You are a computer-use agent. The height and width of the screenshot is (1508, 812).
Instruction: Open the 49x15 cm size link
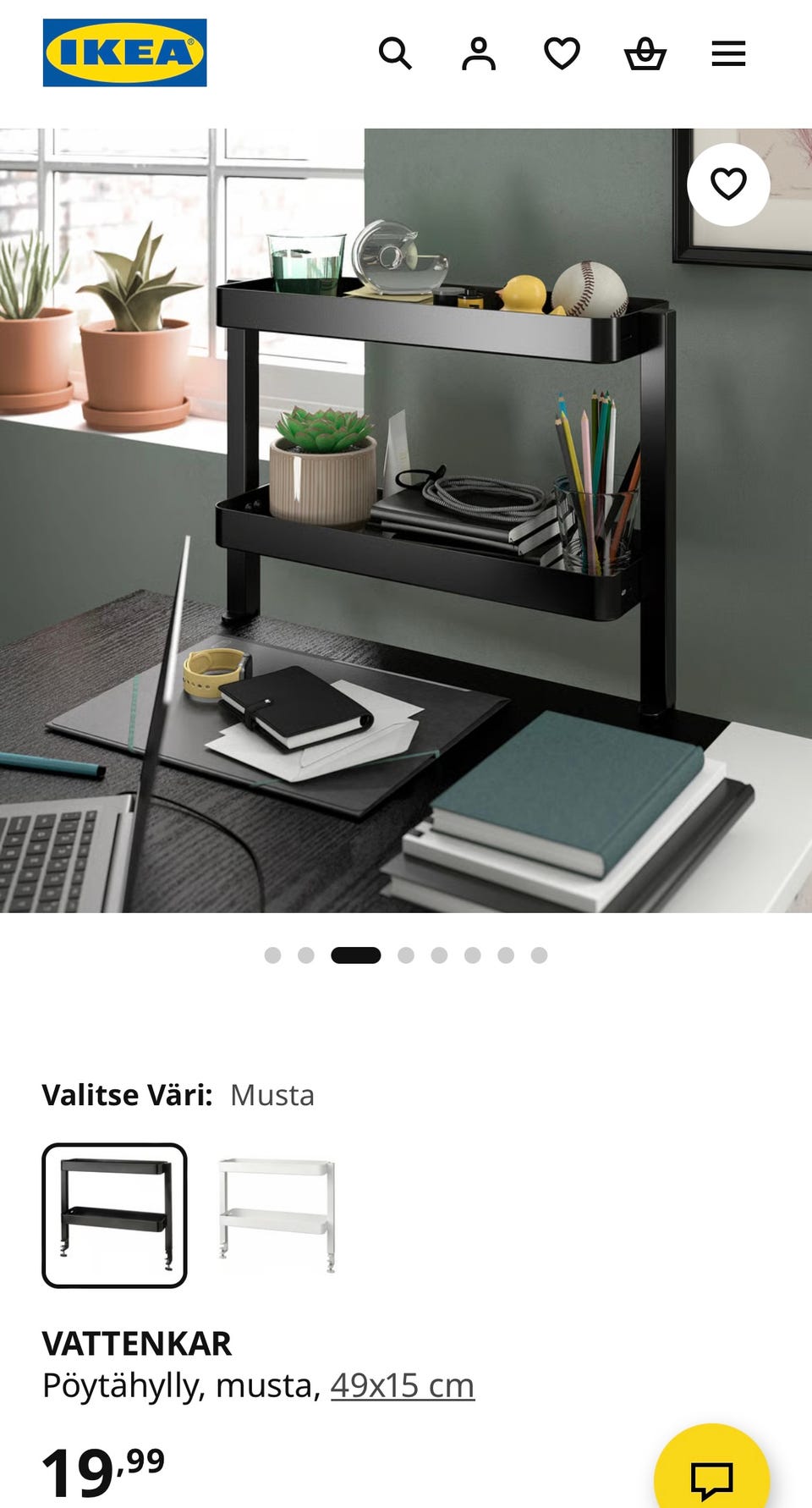coord(403,1385)
